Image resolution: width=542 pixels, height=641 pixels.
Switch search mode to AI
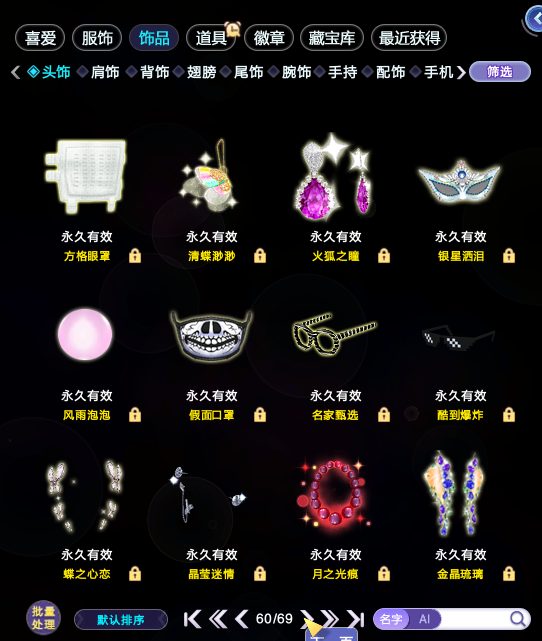424,619
